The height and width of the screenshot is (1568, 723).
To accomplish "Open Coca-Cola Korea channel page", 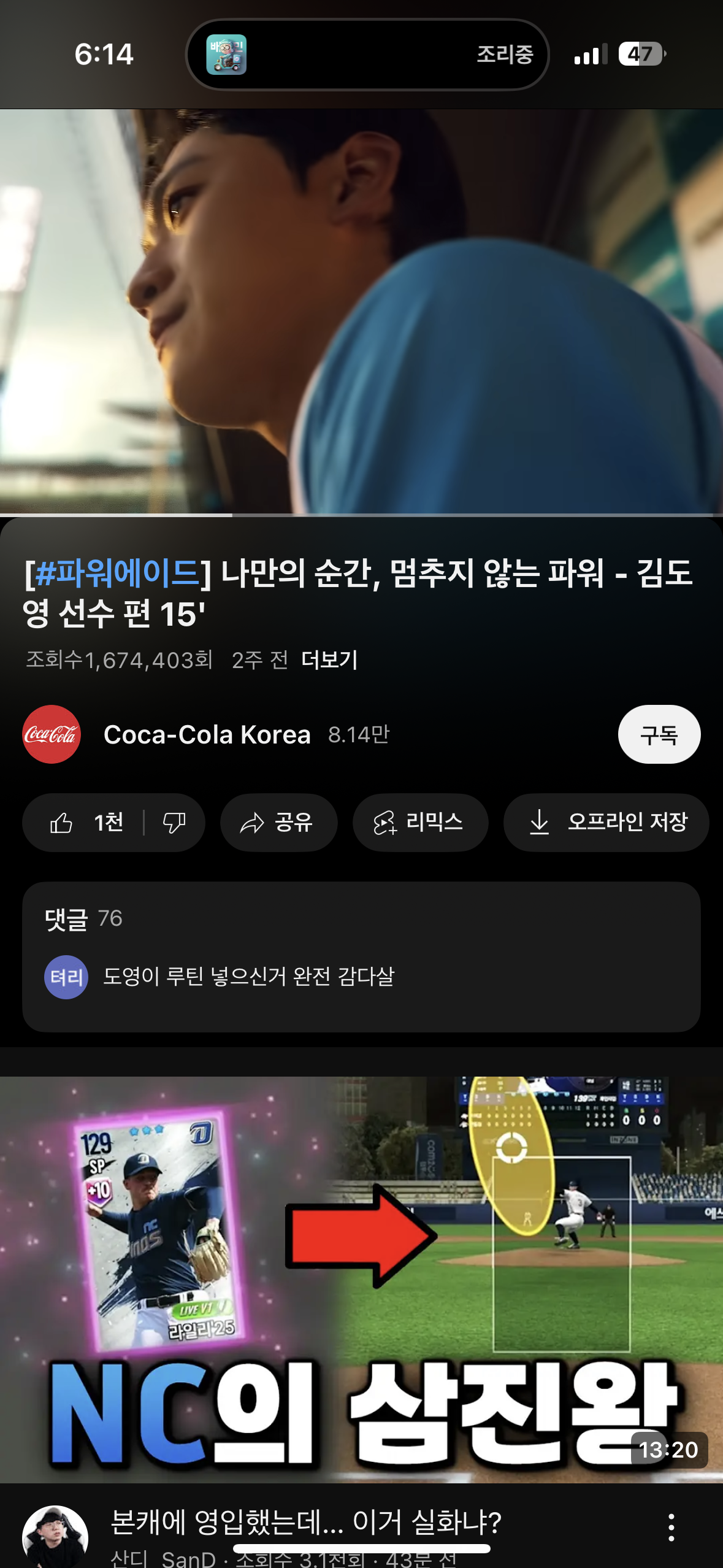I will click(x=206, y=734).
